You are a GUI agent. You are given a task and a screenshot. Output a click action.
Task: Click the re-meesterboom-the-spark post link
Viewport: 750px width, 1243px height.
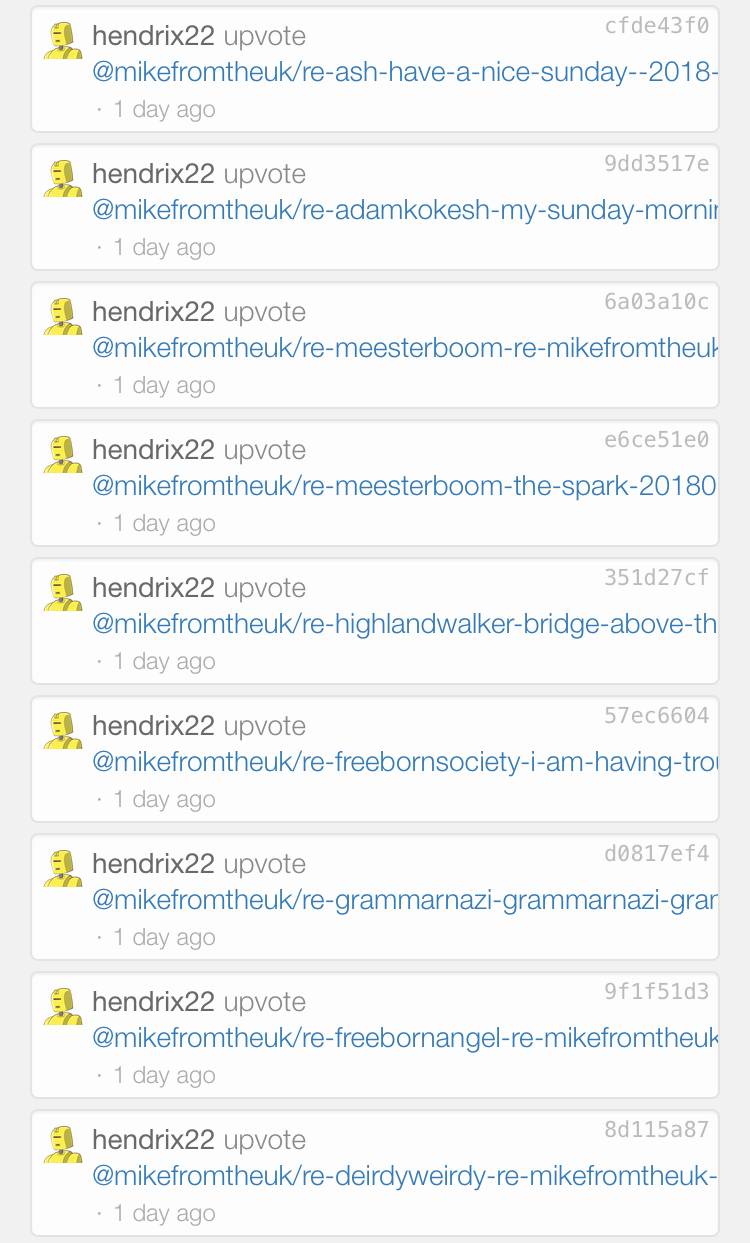click(x=400, y=485)
